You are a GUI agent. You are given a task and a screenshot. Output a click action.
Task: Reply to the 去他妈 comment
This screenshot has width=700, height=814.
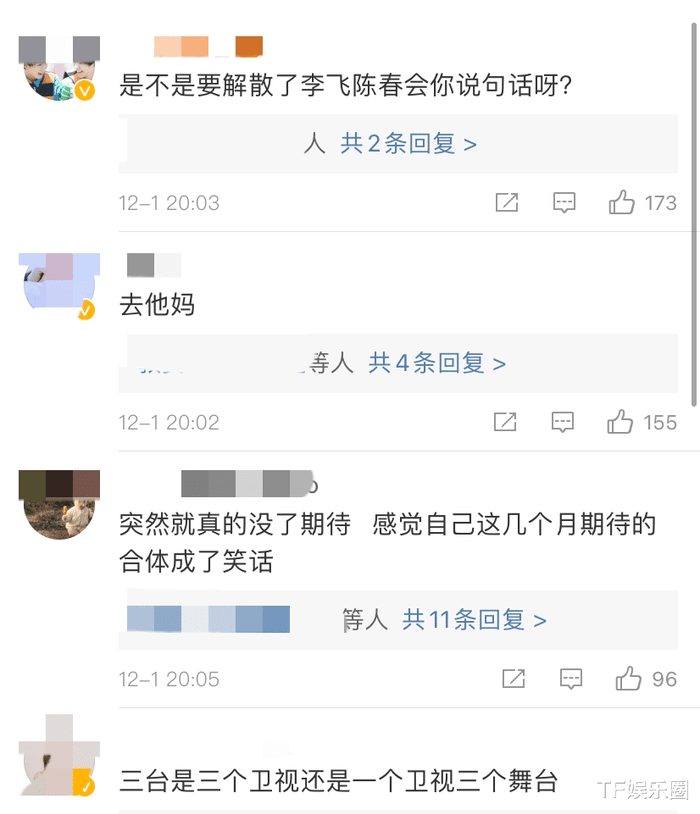click(565, 422)
